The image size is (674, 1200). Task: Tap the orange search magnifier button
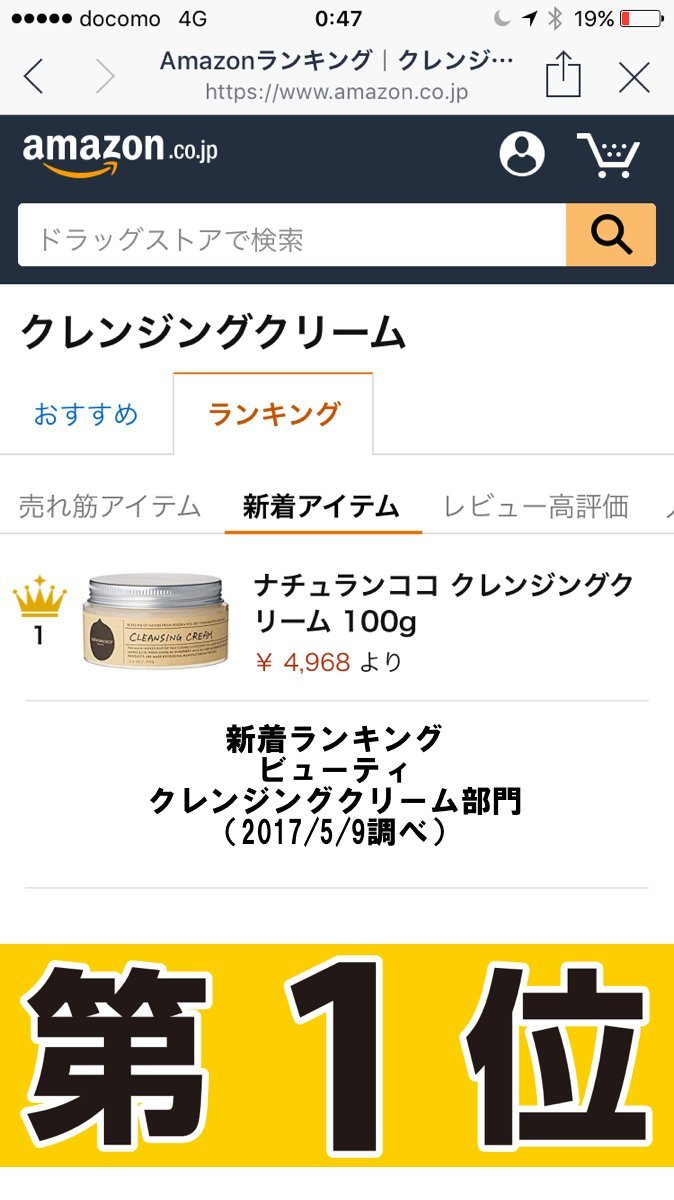[x=611, y=236]
